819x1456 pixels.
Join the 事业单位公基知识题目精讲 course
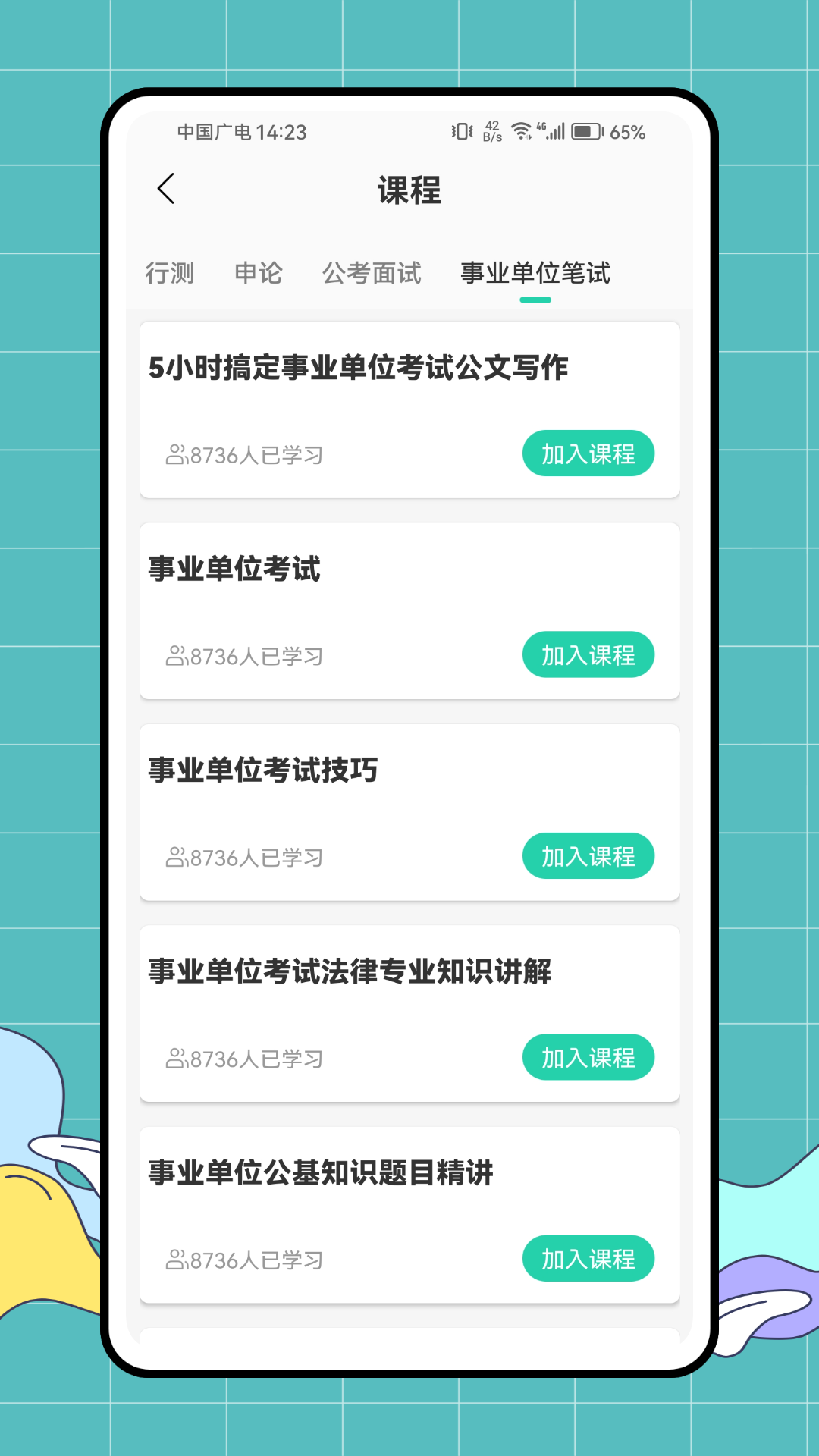click(588, 1259)
